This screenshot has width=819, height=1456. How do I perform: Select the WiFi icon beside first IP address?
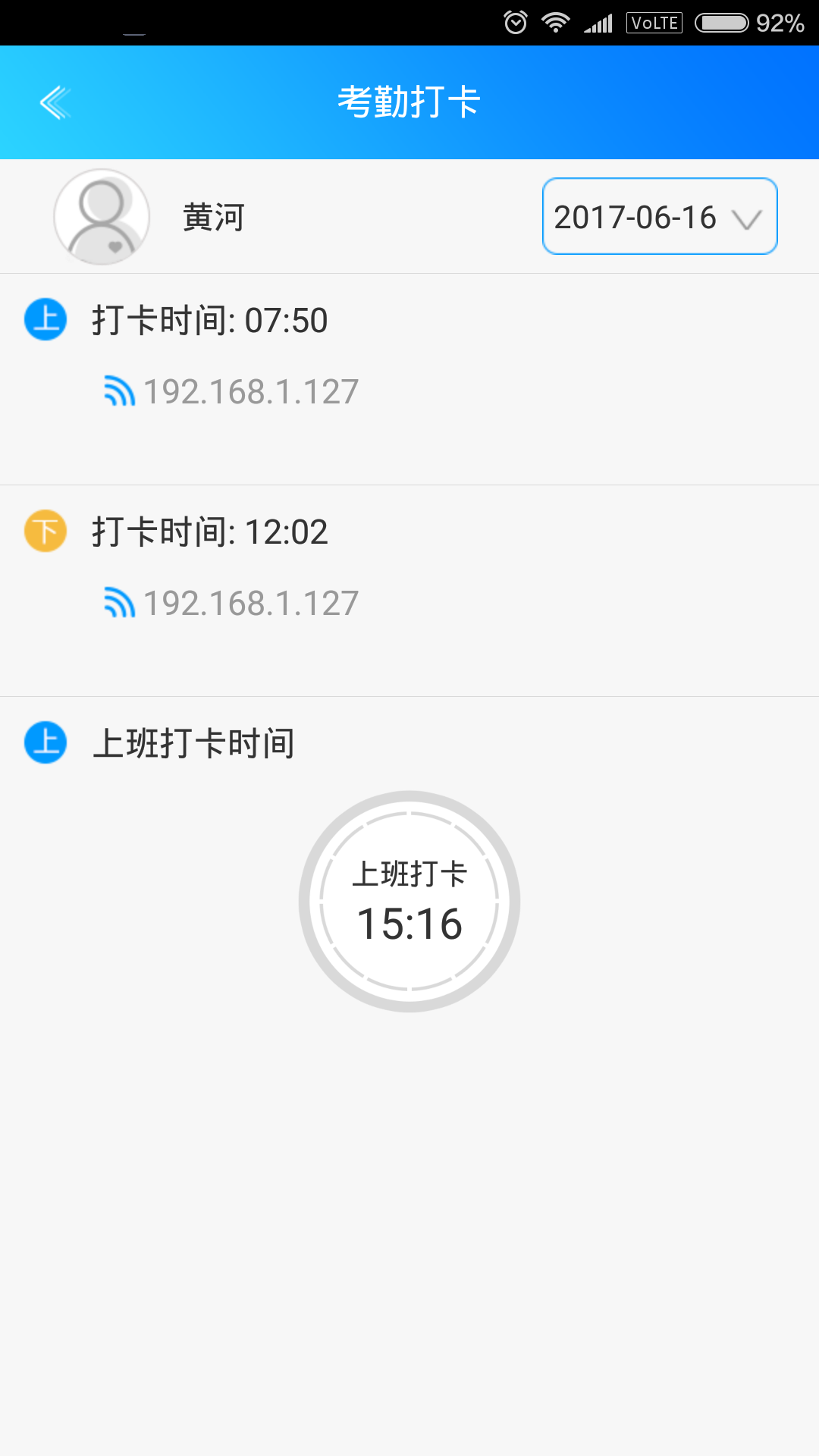119,391
